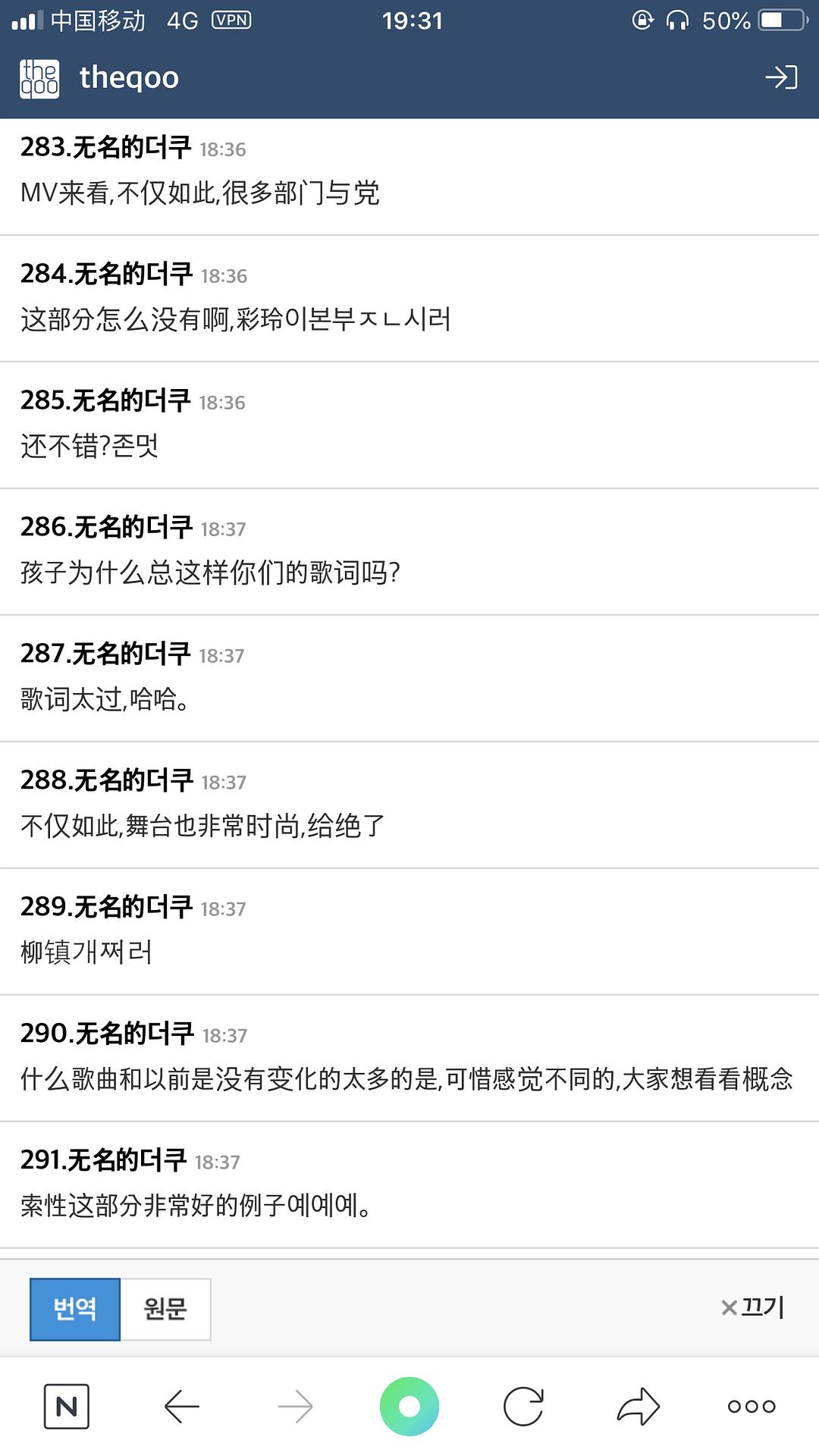Share this page via share arrow
The image size is (819, 1456).
tap(638, 1407)
